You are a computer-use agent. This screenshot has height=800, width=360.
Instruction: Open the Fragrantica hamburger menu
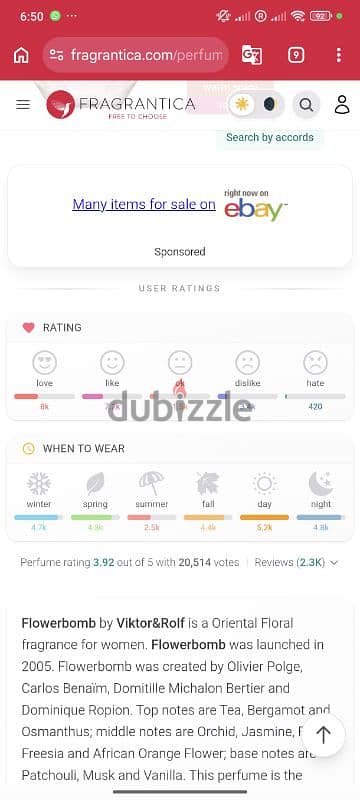coord(23,105)
